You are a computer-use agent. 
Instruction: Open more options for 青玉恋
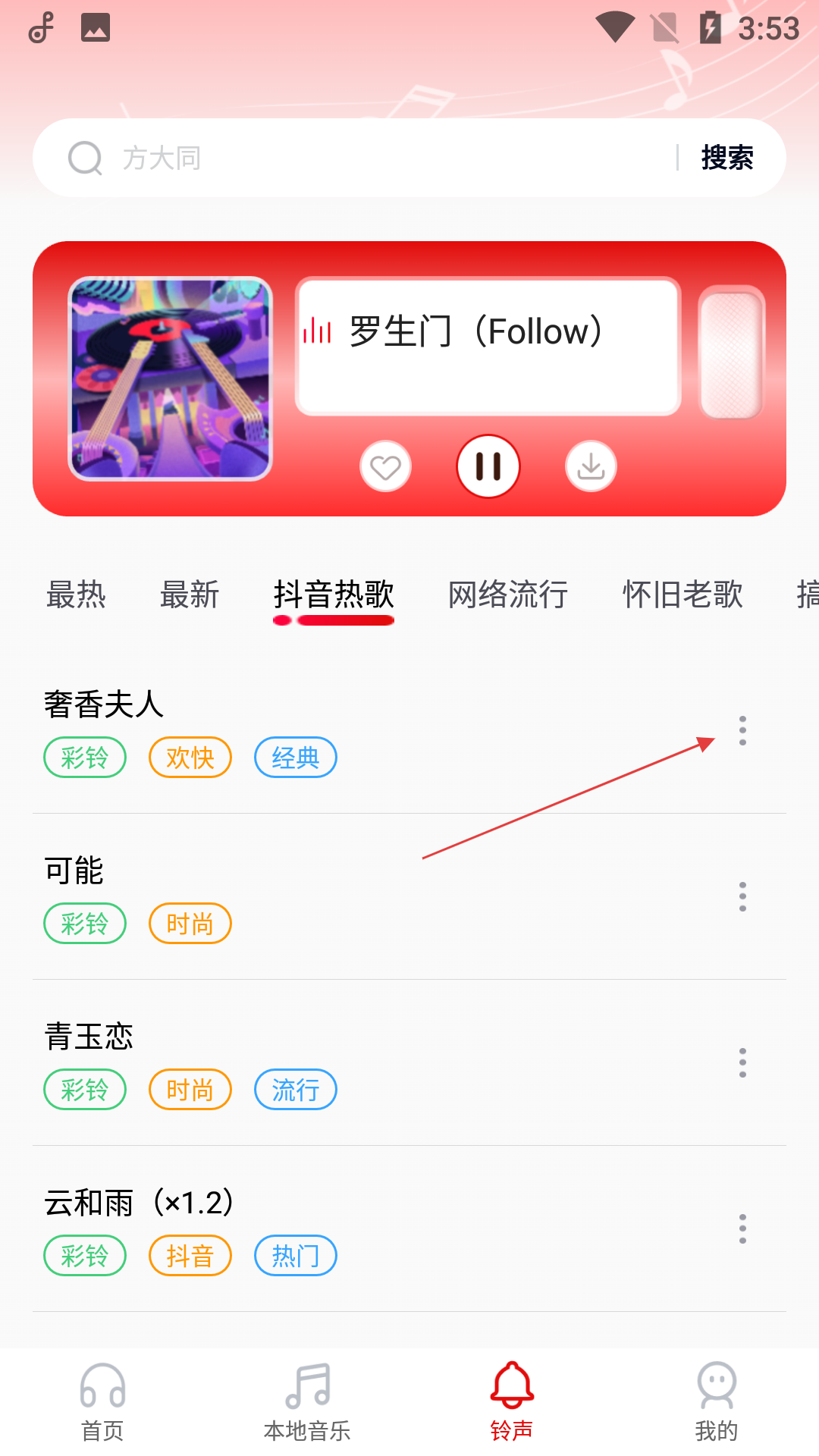tap(742, 1062)
